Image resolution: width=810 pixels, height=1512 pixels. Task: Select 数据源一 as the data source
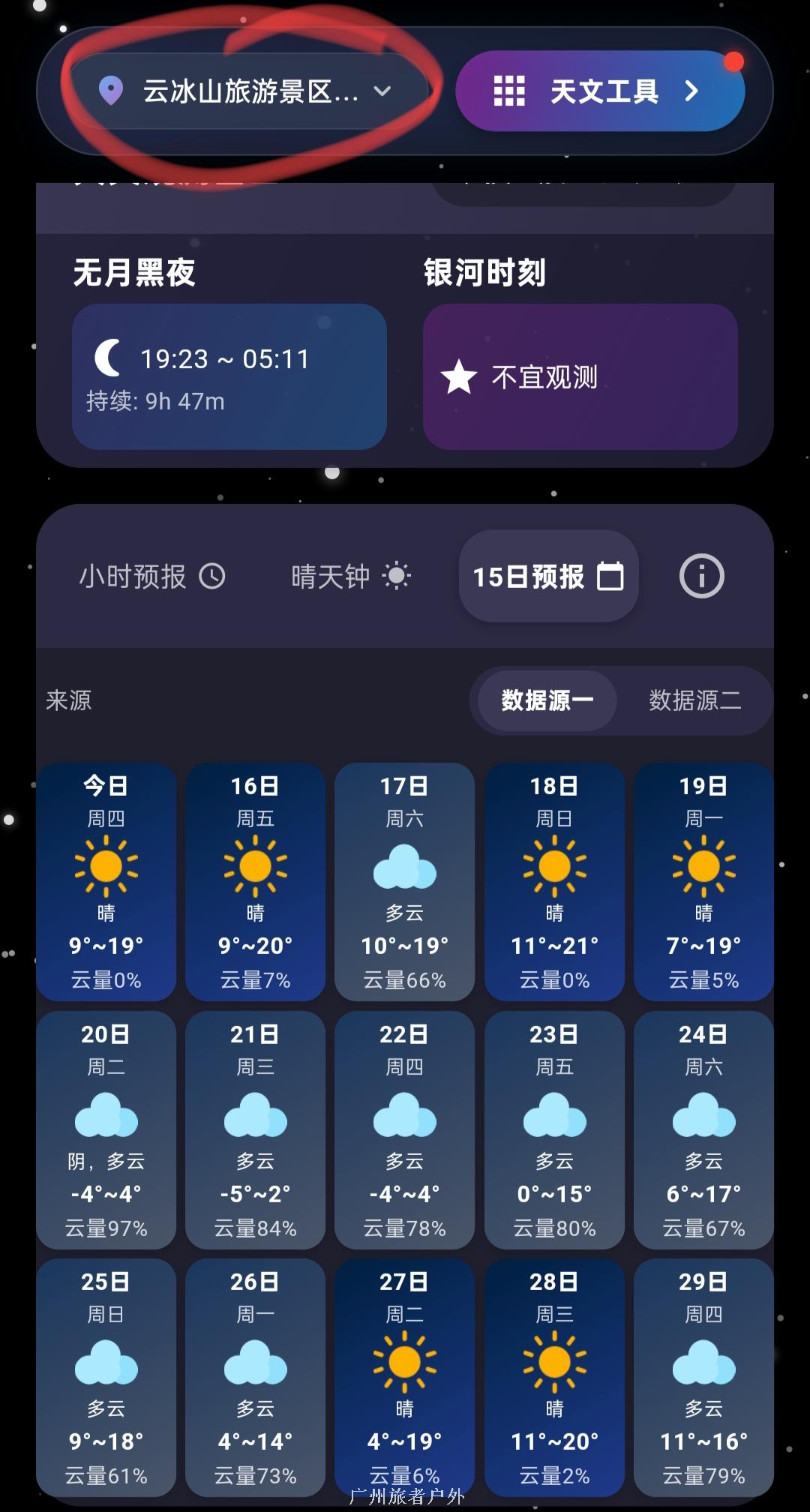[x=547, y=700]
